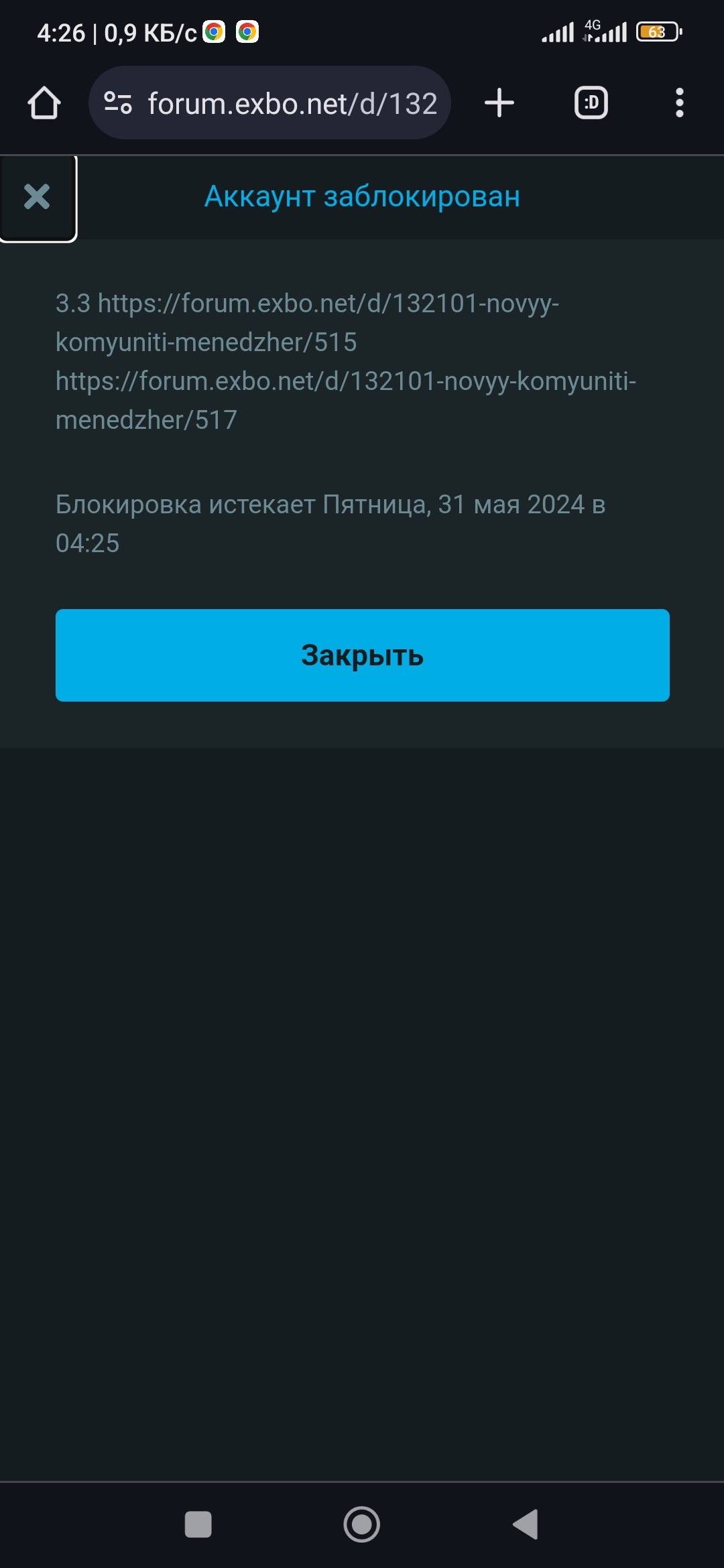
Task: Tap the Закрыть button
Action: [x=362, y=655]
